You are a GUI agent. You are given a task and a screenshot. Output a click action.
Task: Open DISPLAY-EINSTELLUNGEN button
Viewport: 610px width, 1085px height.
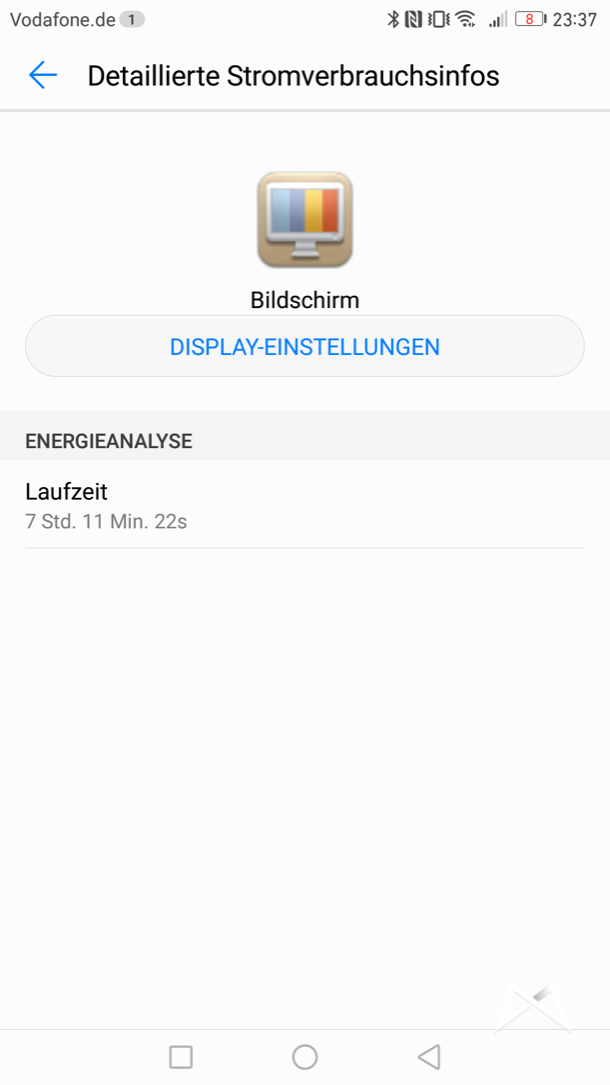pyautogui.click(x=305, y=347)
